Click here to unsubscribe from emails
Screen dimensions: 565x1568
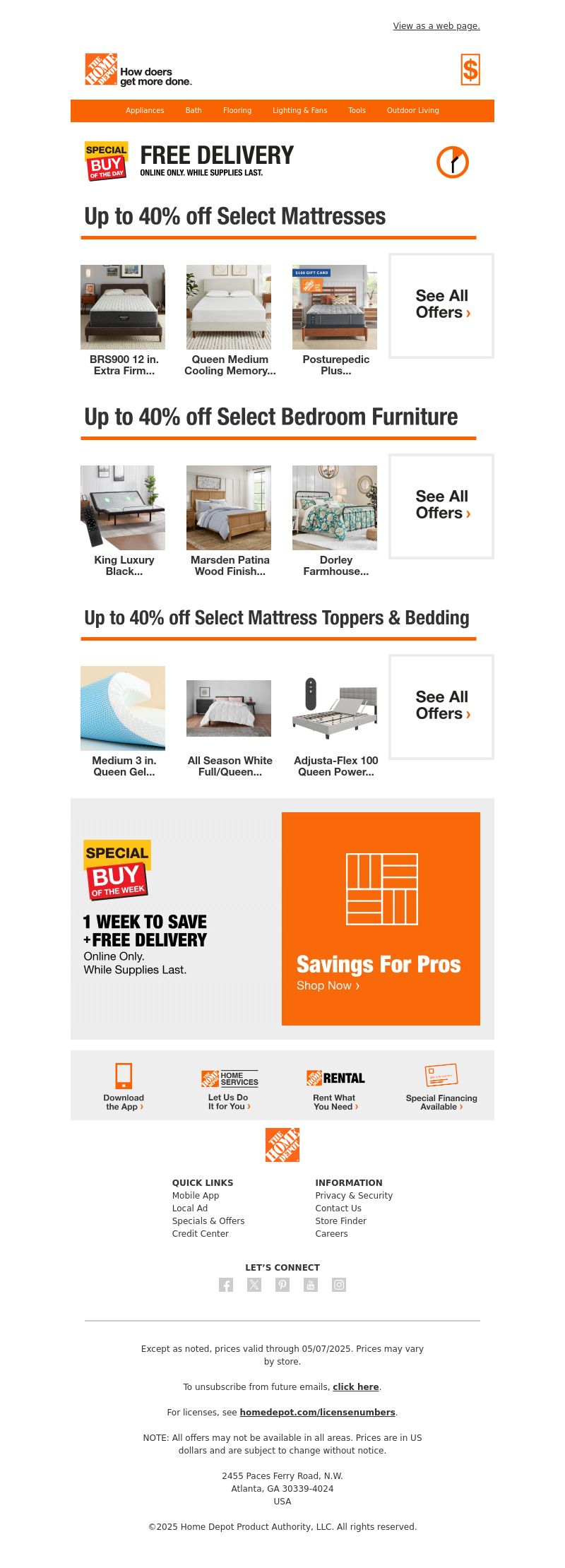pos(355,1386)
